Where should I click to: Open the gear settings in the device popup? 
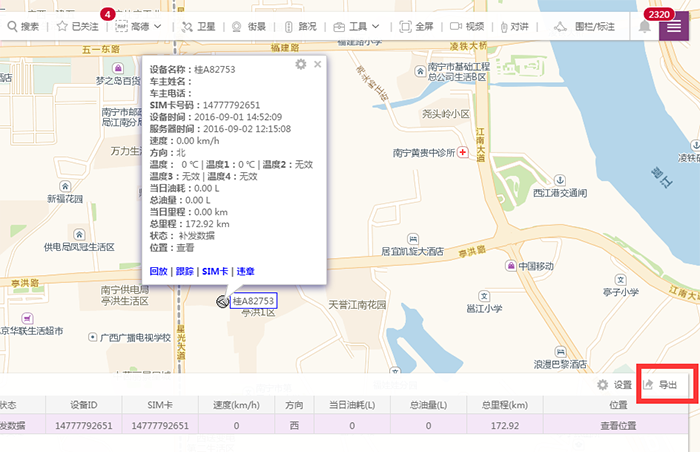coord(301,64)
